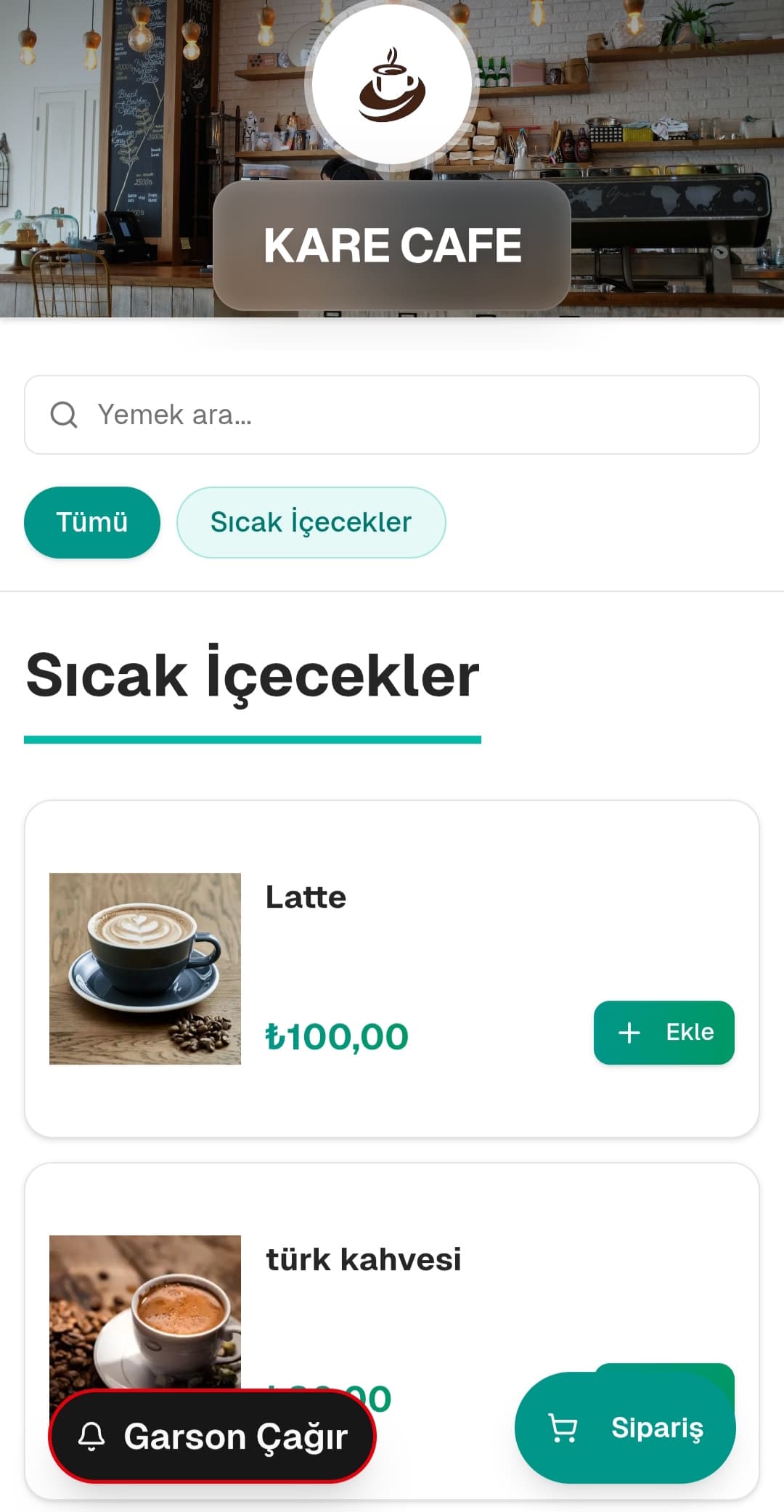
Task: Add Latte to the order with Ekle
Action: click(x=663, y=1033)
